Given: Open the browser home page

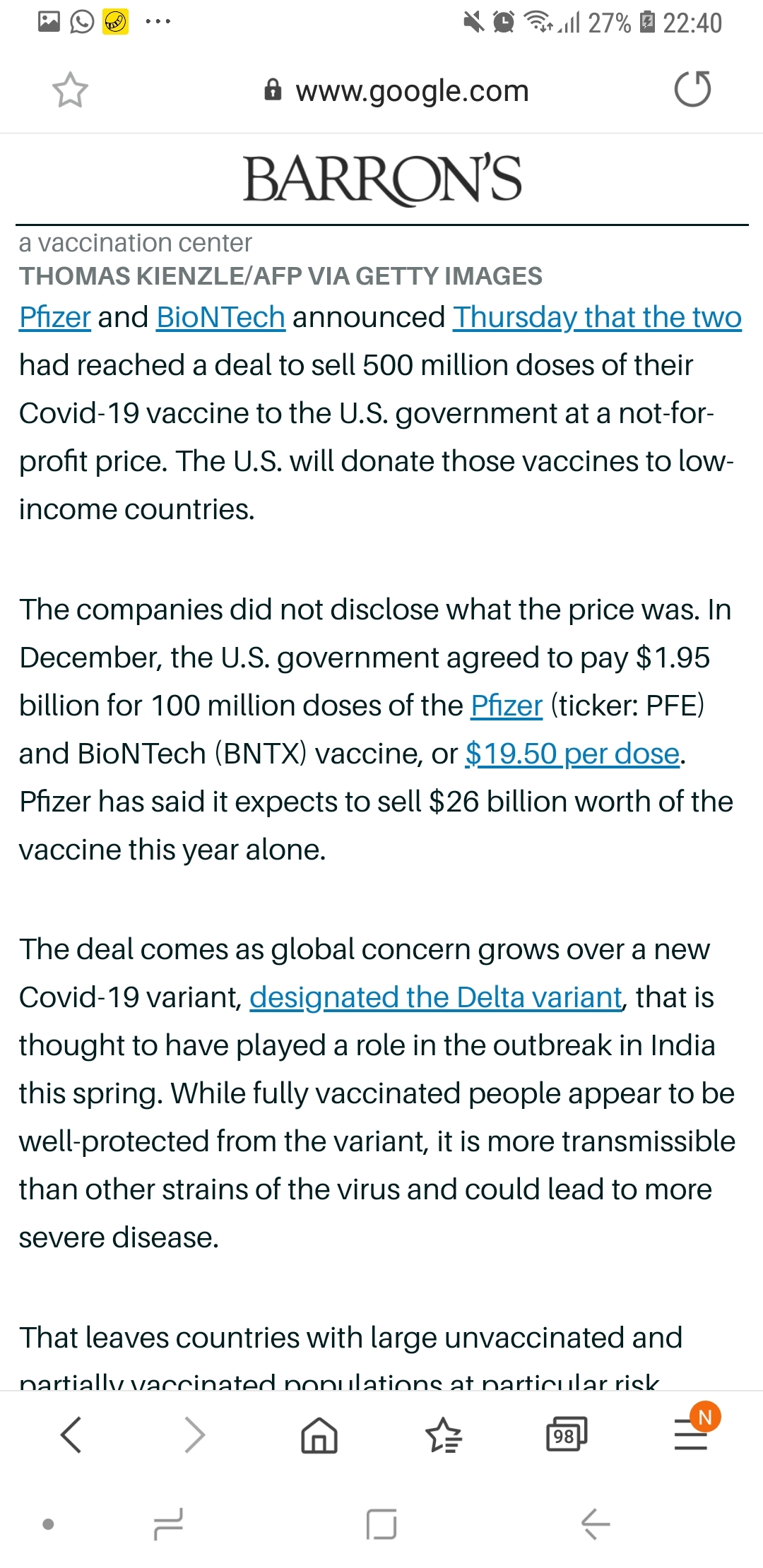Looking at the screenshot, I should [x=319, y=1435].
